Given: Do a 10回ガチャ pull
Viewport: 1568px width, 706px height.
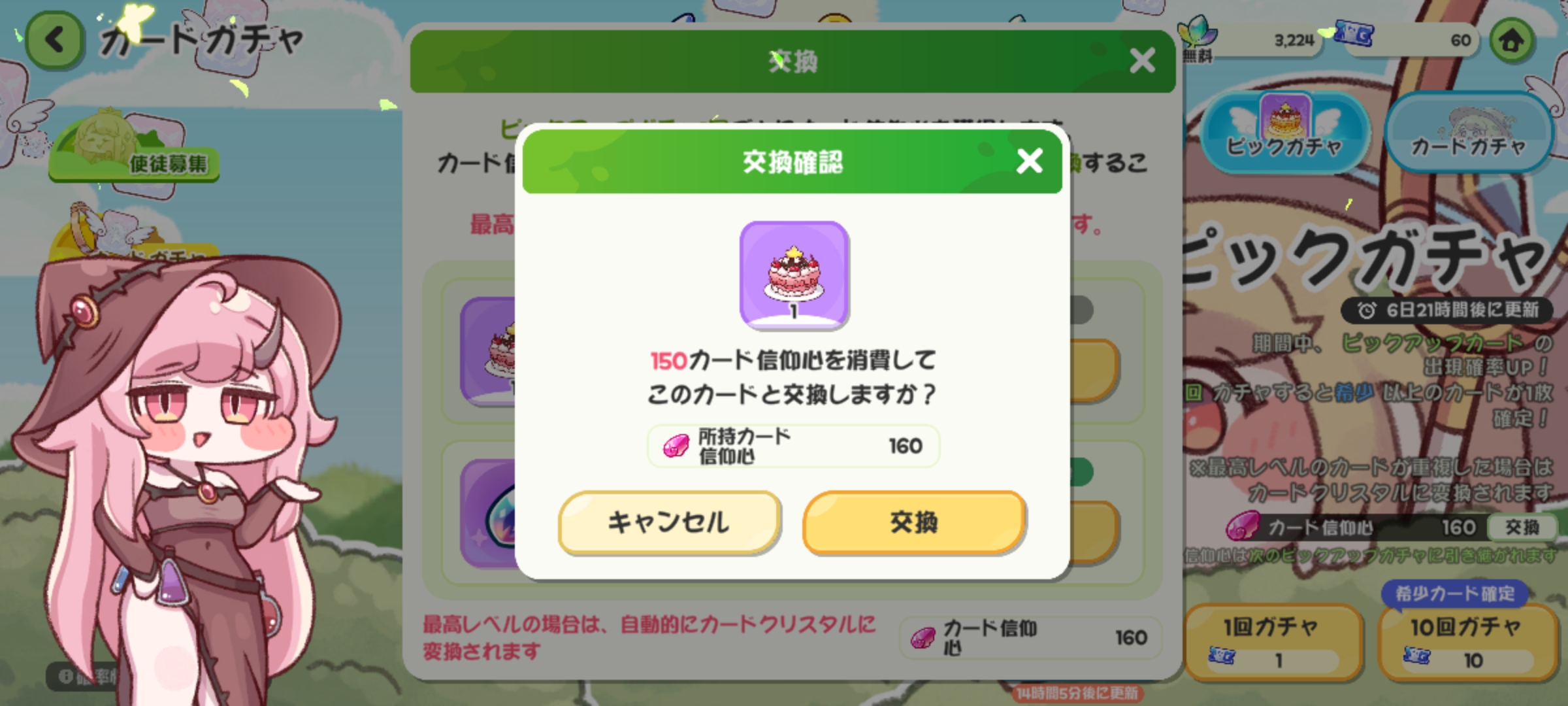Looking at the screenshot, I should coord(1467,642).
